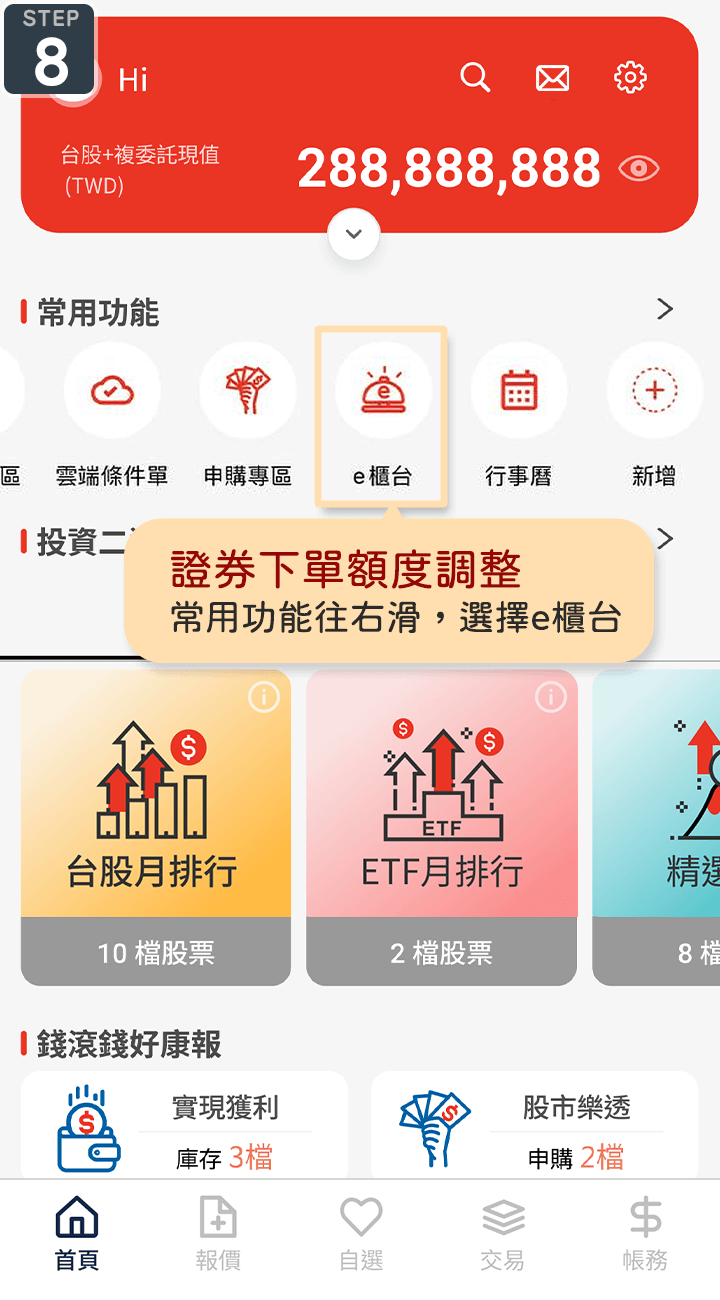Expand the red account card chevron

tap(353, 234)
